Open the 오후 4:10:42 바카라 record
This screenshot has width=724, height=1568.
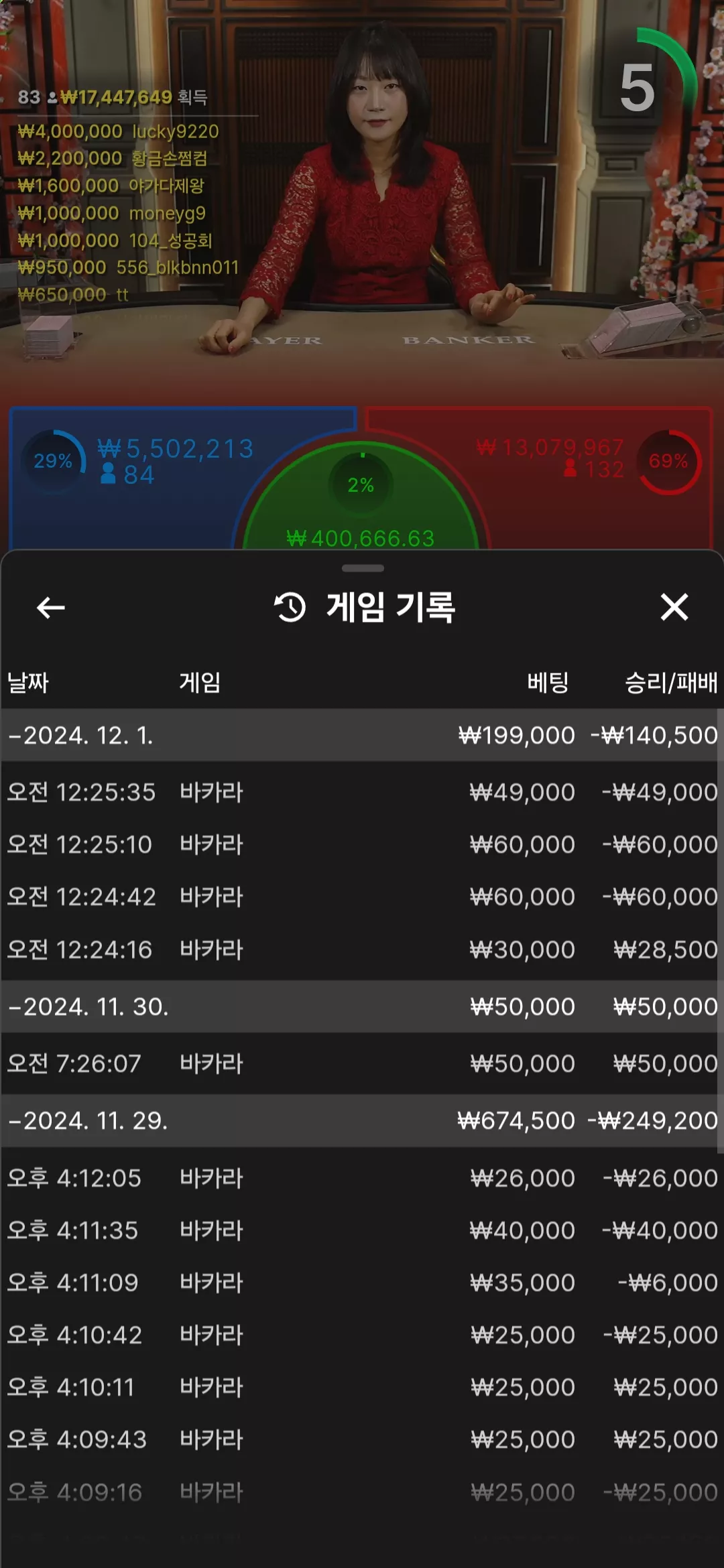click(362, 1335)
